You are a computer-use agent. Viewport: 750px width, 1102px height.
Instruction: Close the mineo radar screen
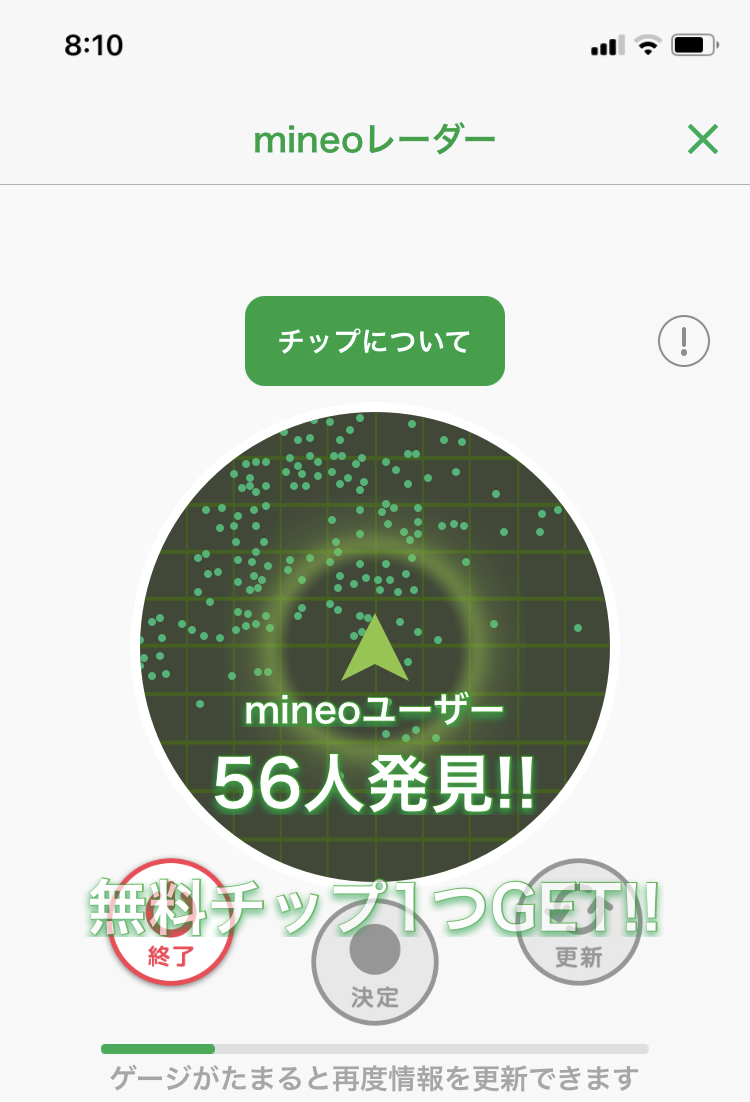pyautogui.click(x=703, y=140)
